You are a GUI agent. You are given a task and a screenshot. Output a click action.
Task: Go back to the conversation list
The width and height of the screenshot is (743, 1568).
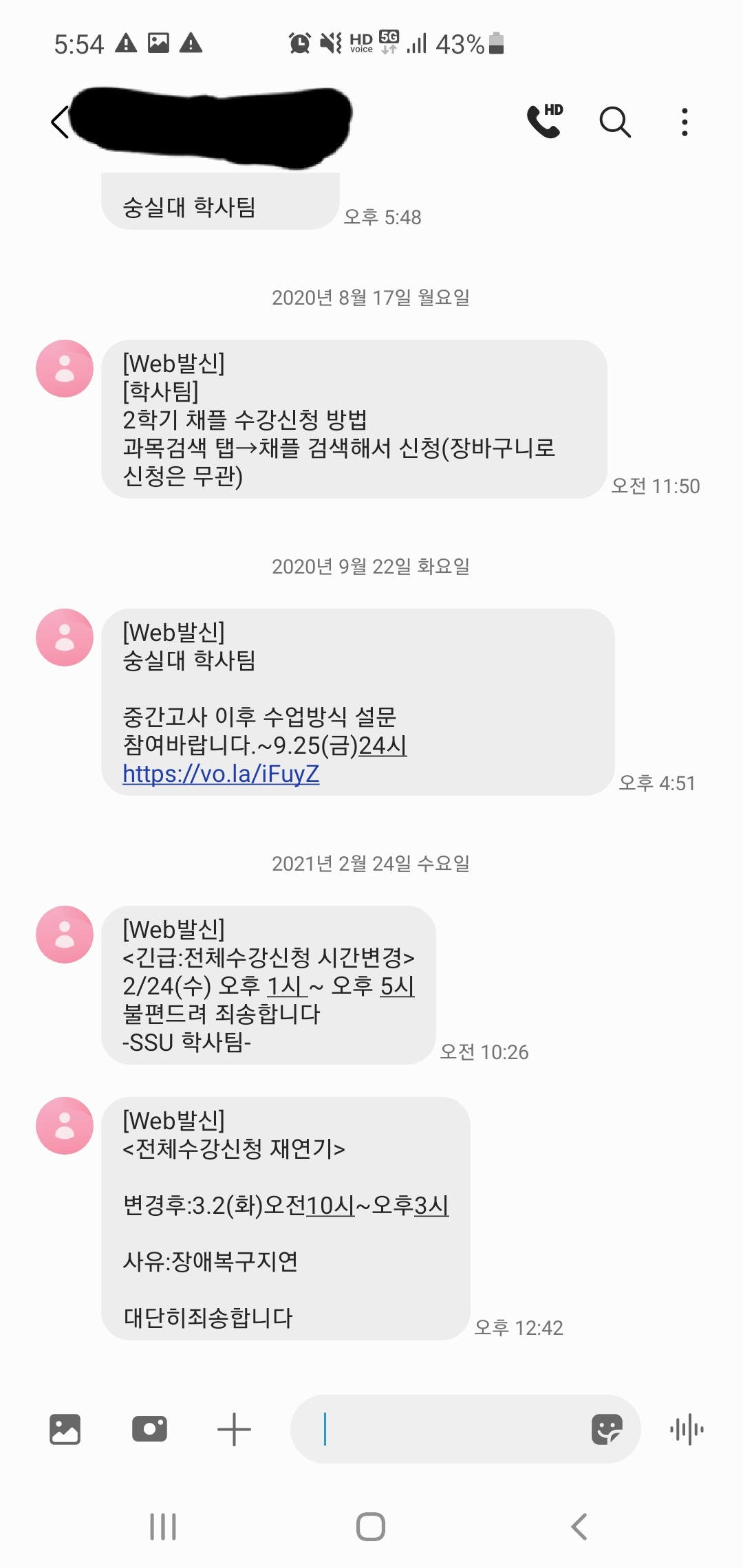coord(61,122)
